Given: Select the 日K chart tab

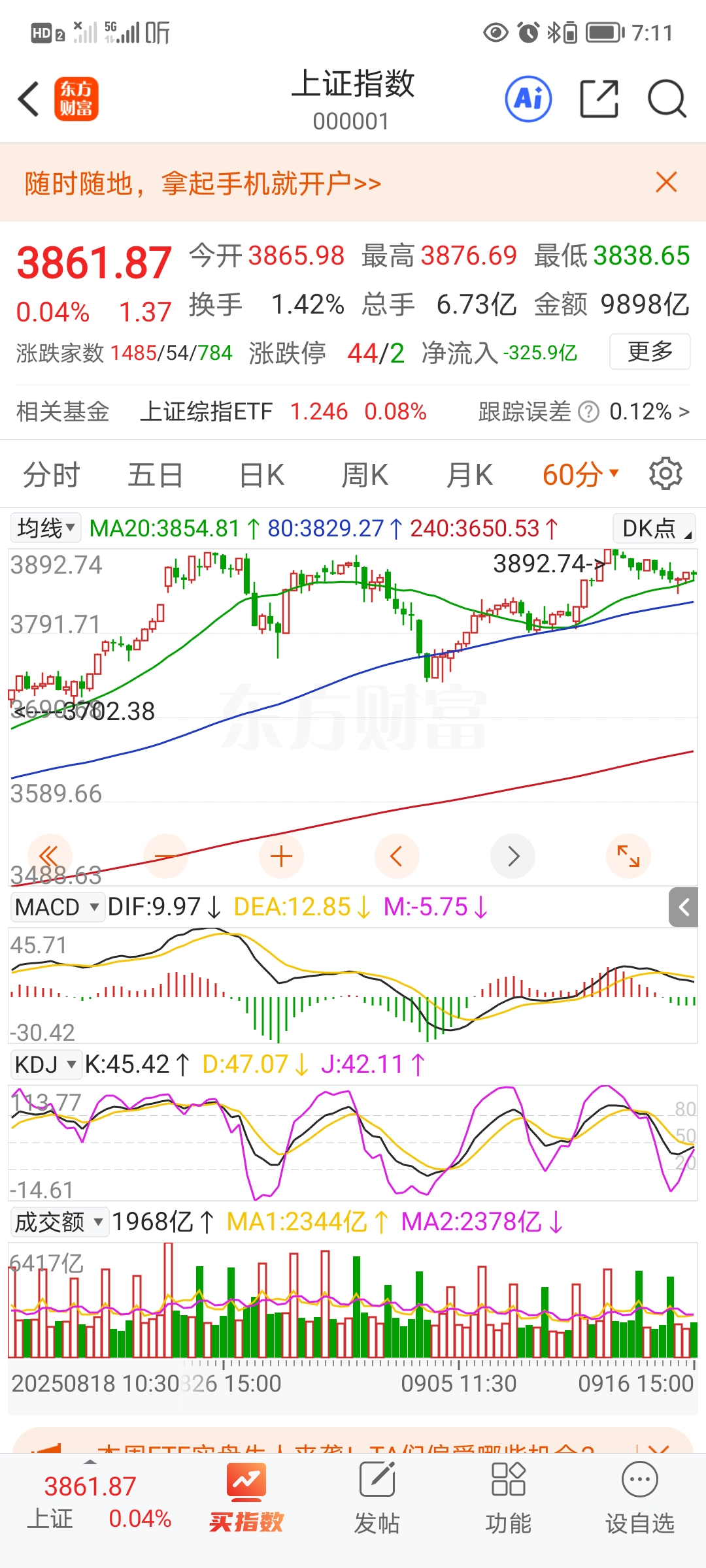Looking at the screenshot, I should coord(261,475).
